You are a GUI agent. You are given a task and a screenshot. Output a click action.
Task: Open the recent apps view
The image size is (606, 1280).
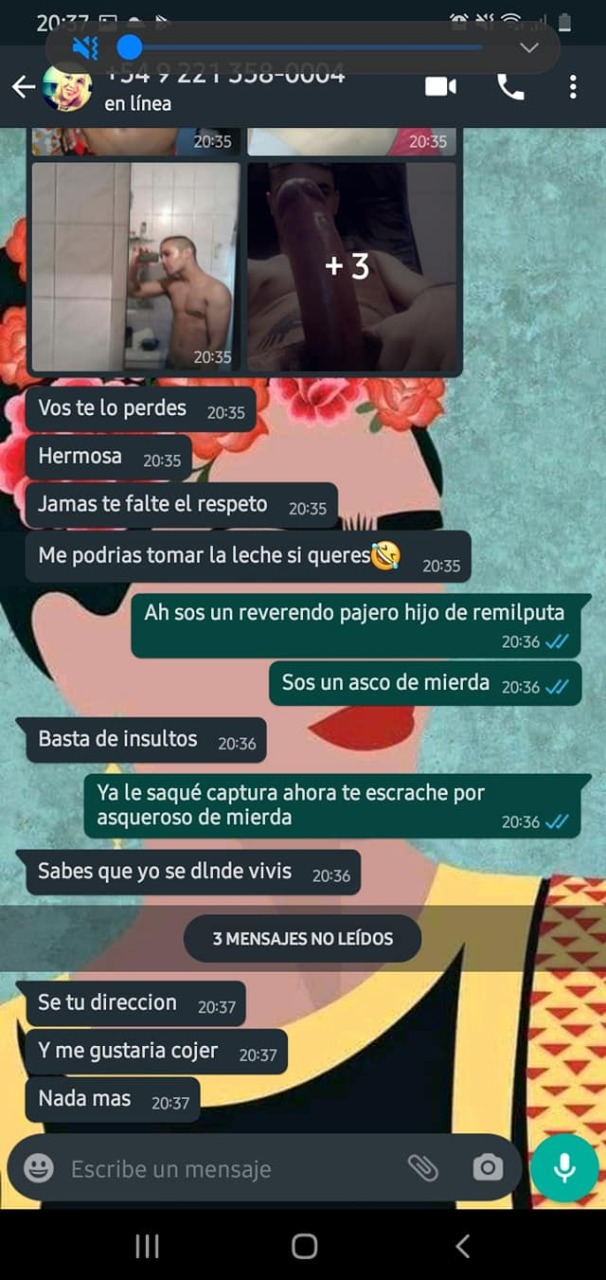pyautogui.click(x=147, y=1246)
